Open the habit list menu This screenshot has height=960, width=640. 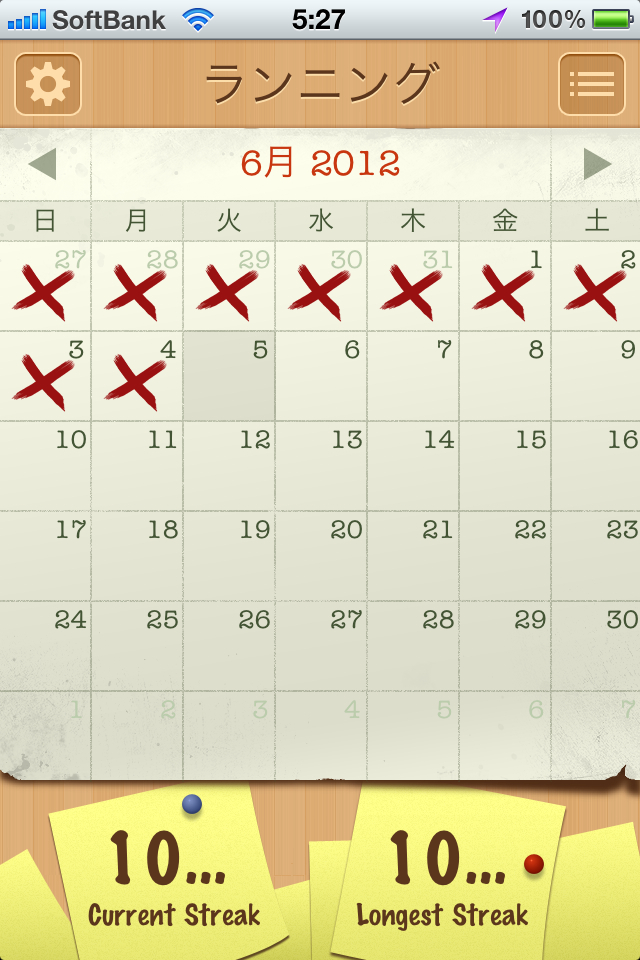[x=591, y=84]
